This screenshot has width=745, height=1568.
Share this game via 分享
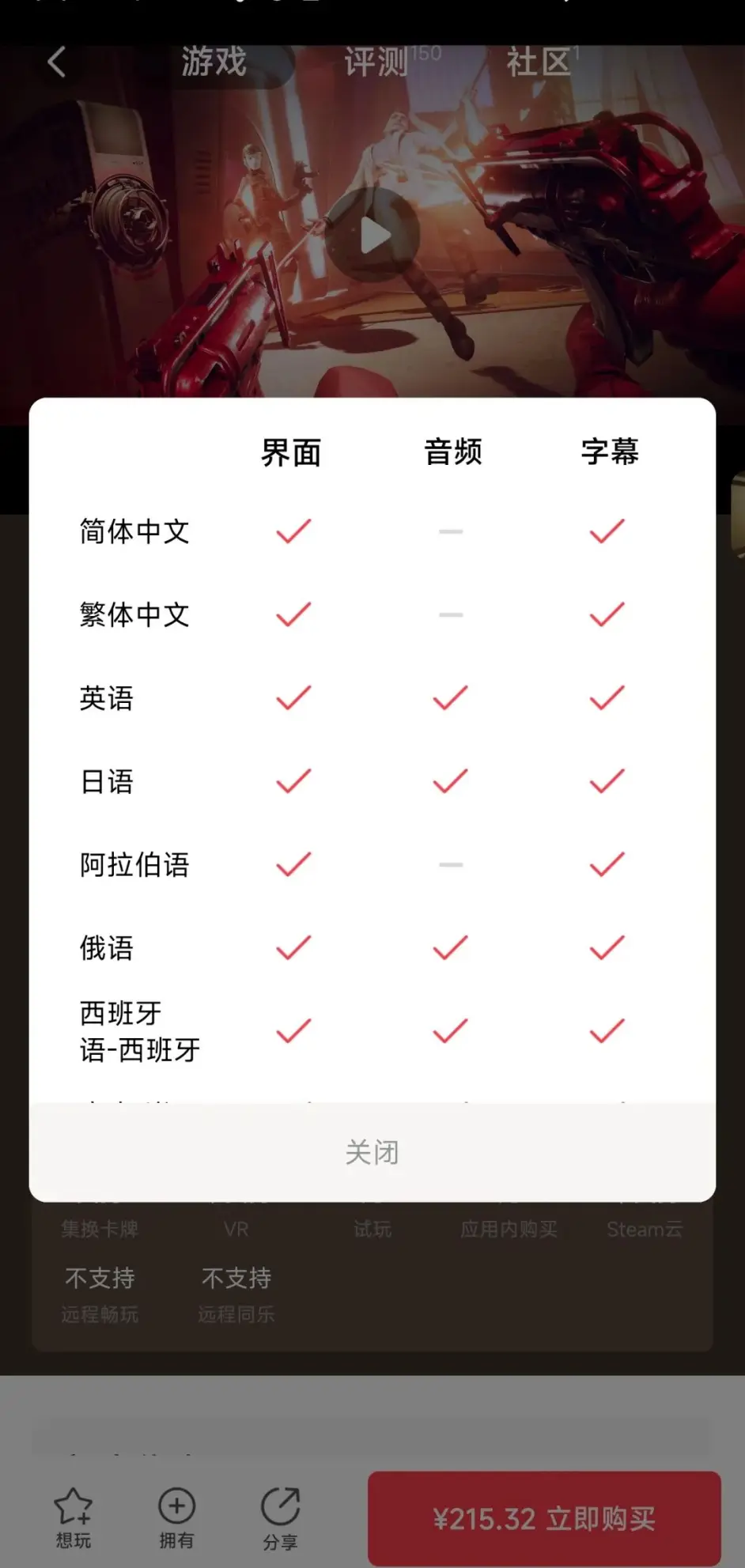280,1516
